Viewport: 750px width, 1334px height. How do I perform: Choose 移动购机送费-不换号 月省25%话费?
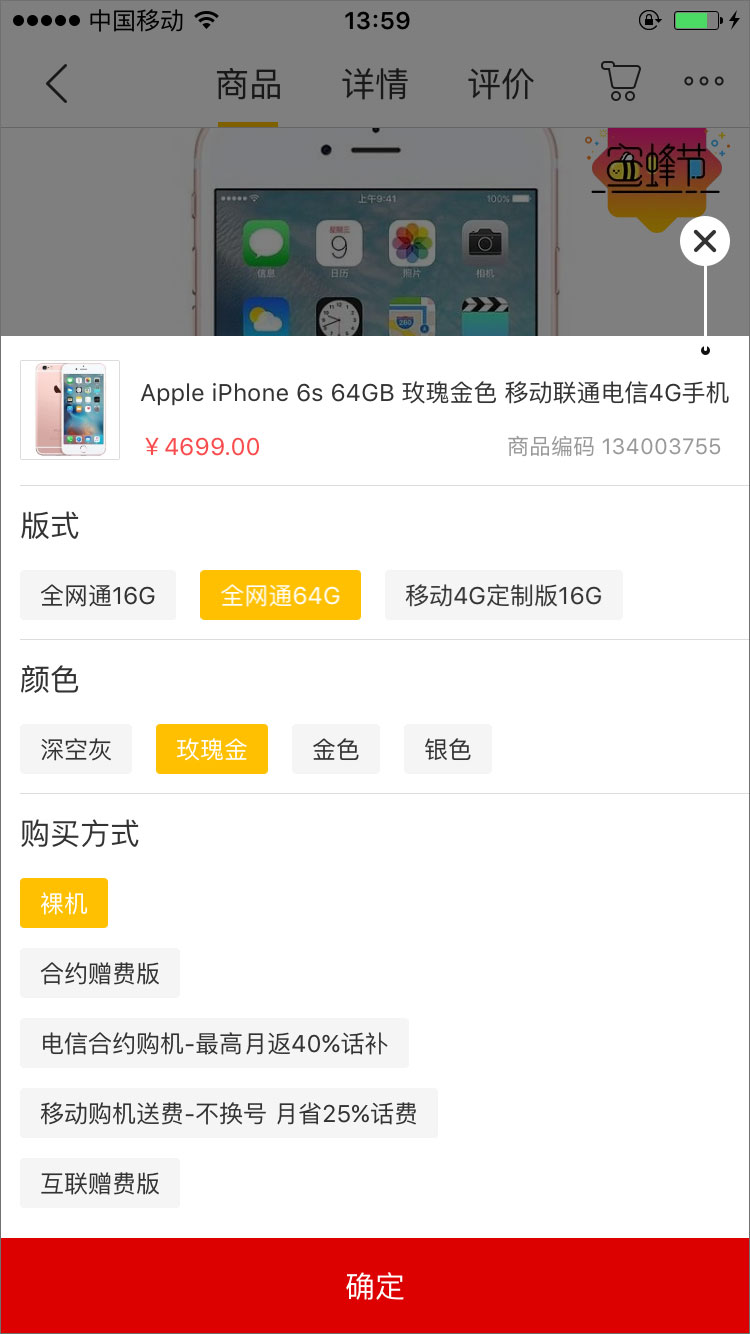point(229,1114)
